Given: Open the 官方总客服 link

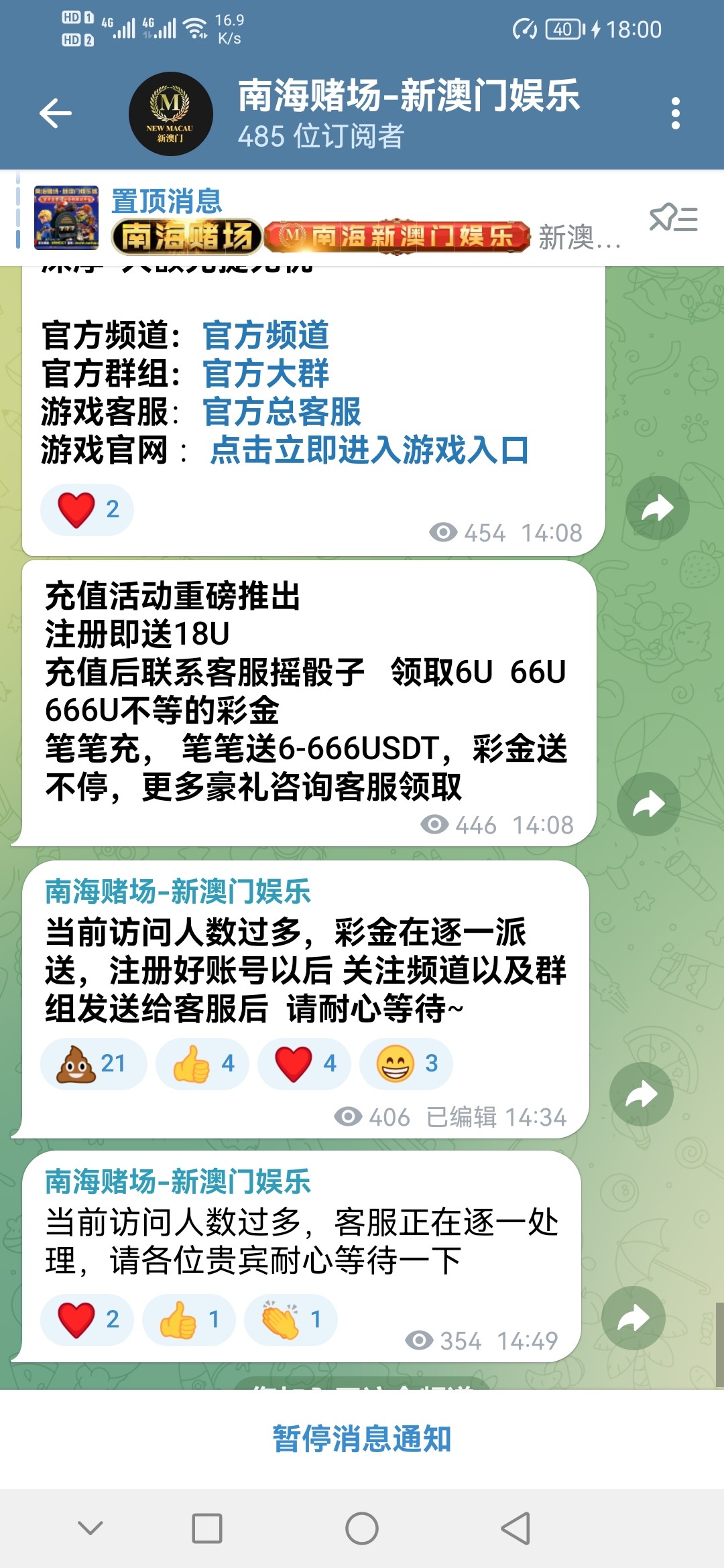Looking at the screenshot, I should coord(282,411).
